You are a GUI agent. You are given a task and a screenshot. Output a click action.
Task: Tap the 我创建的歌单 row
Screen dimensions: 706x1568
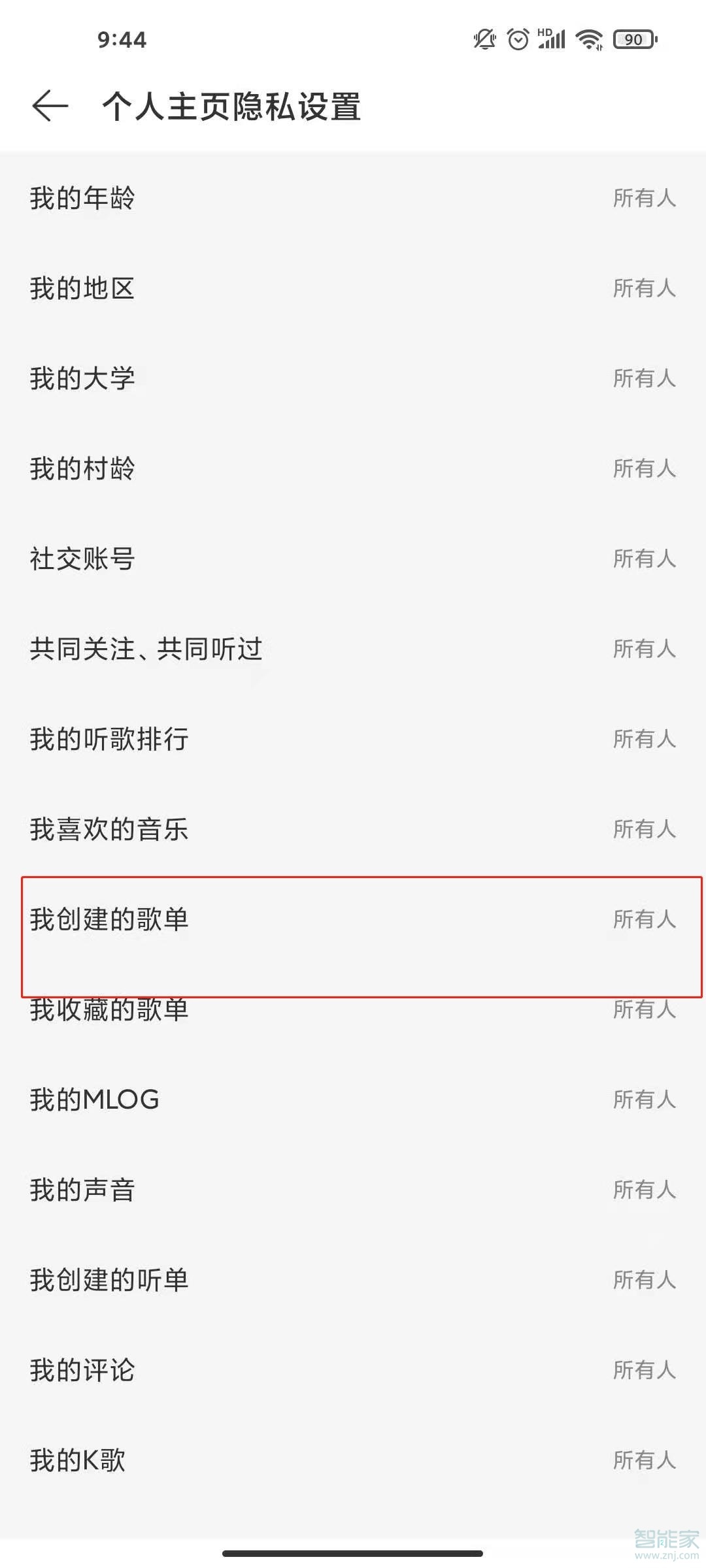(353, 919)
